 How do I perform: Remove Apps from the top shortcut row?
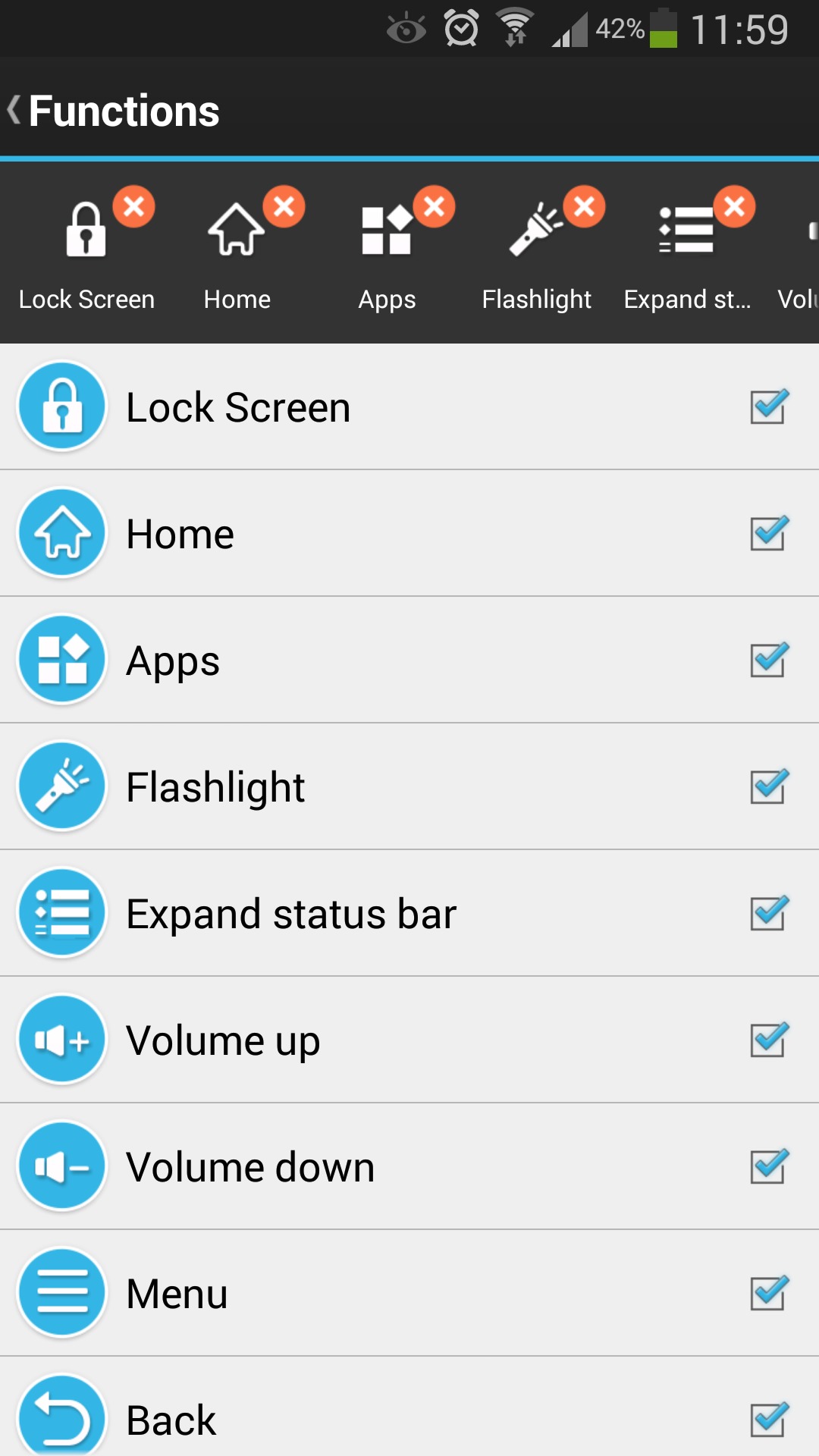tap(434, 206)
